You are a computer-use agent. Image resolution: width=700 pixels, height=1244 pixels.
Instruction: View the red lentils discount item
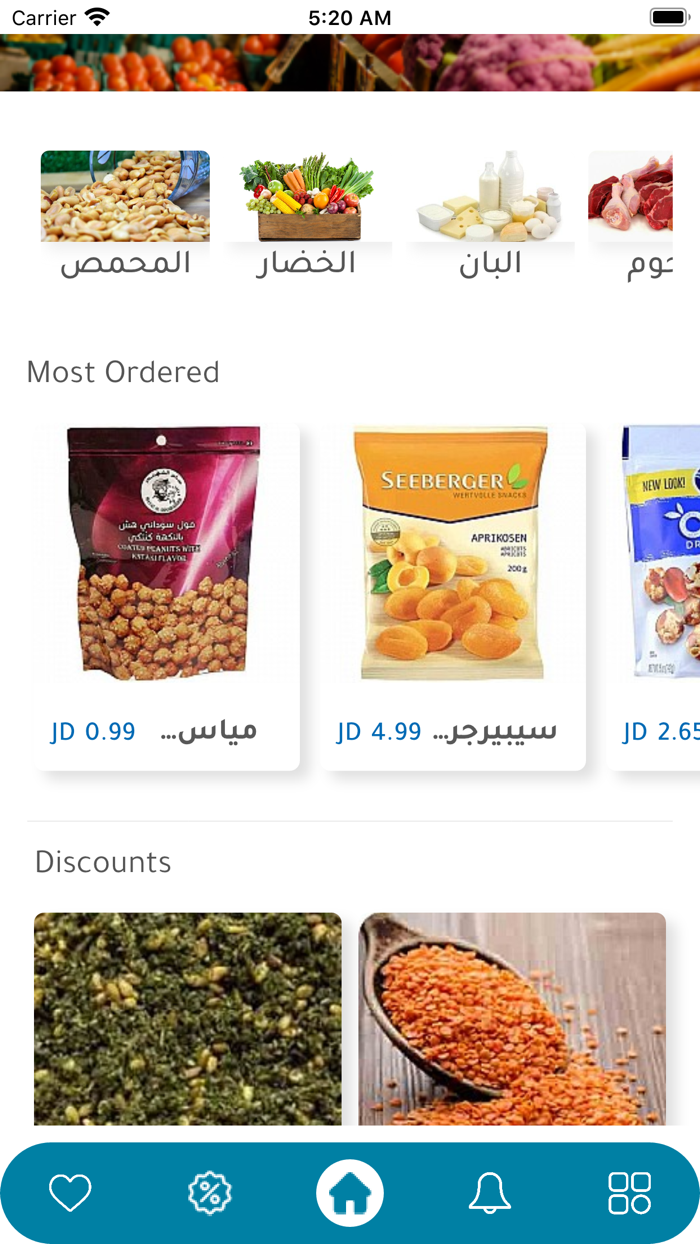(x=512, y=1018)
